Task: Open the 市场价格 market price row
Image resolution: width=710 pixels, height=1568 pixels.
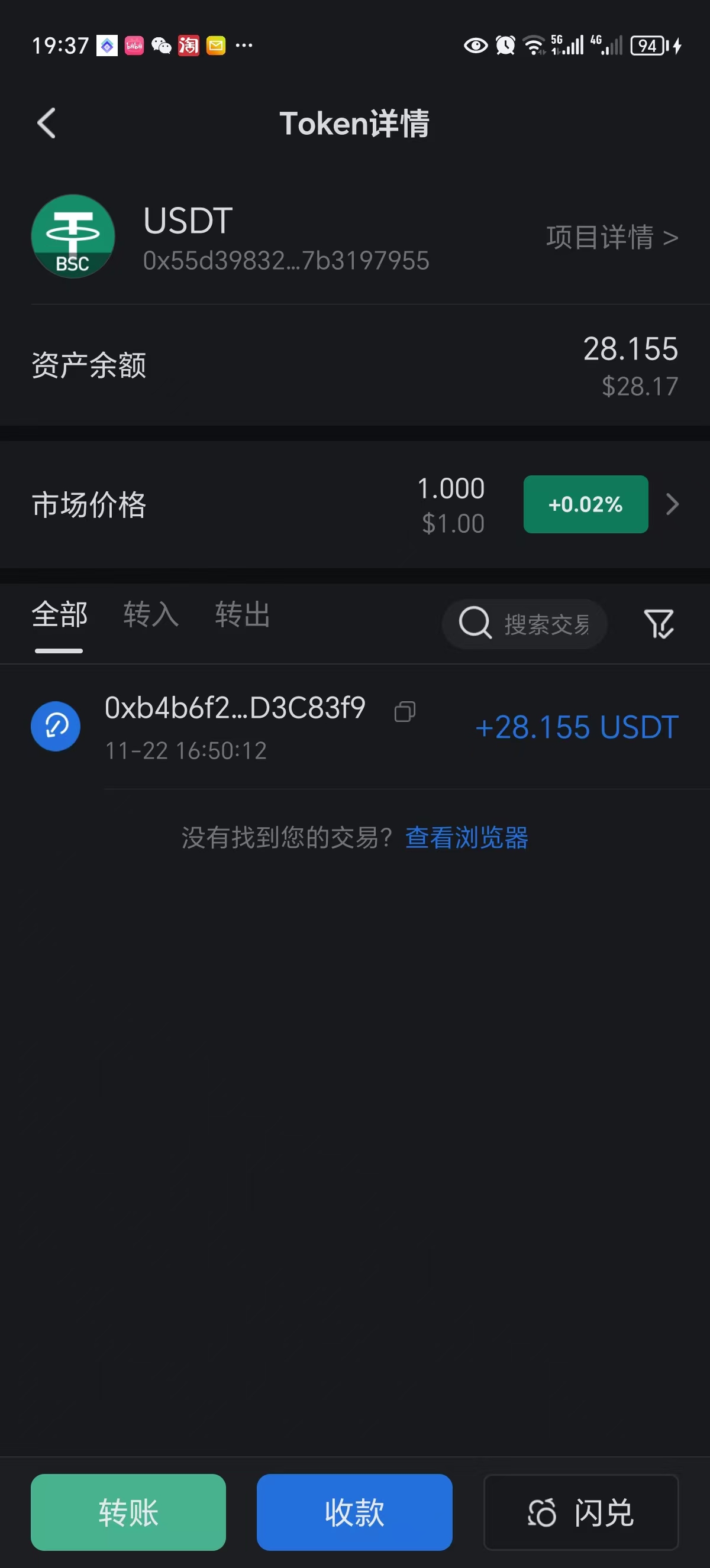Action: pyautogui.click(x=355, y=504)
